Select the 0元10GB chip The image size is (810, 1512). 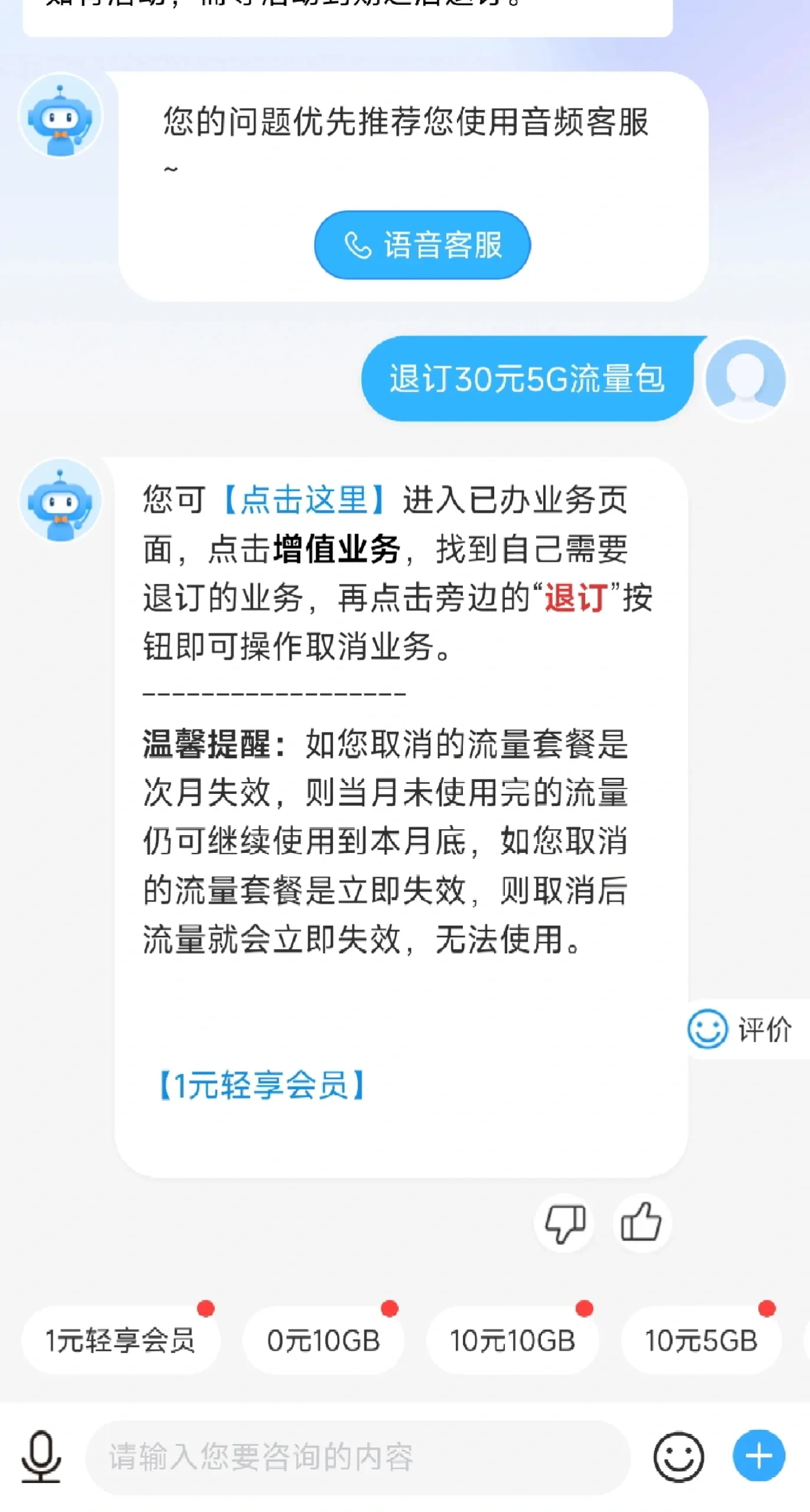(323, 1340)
